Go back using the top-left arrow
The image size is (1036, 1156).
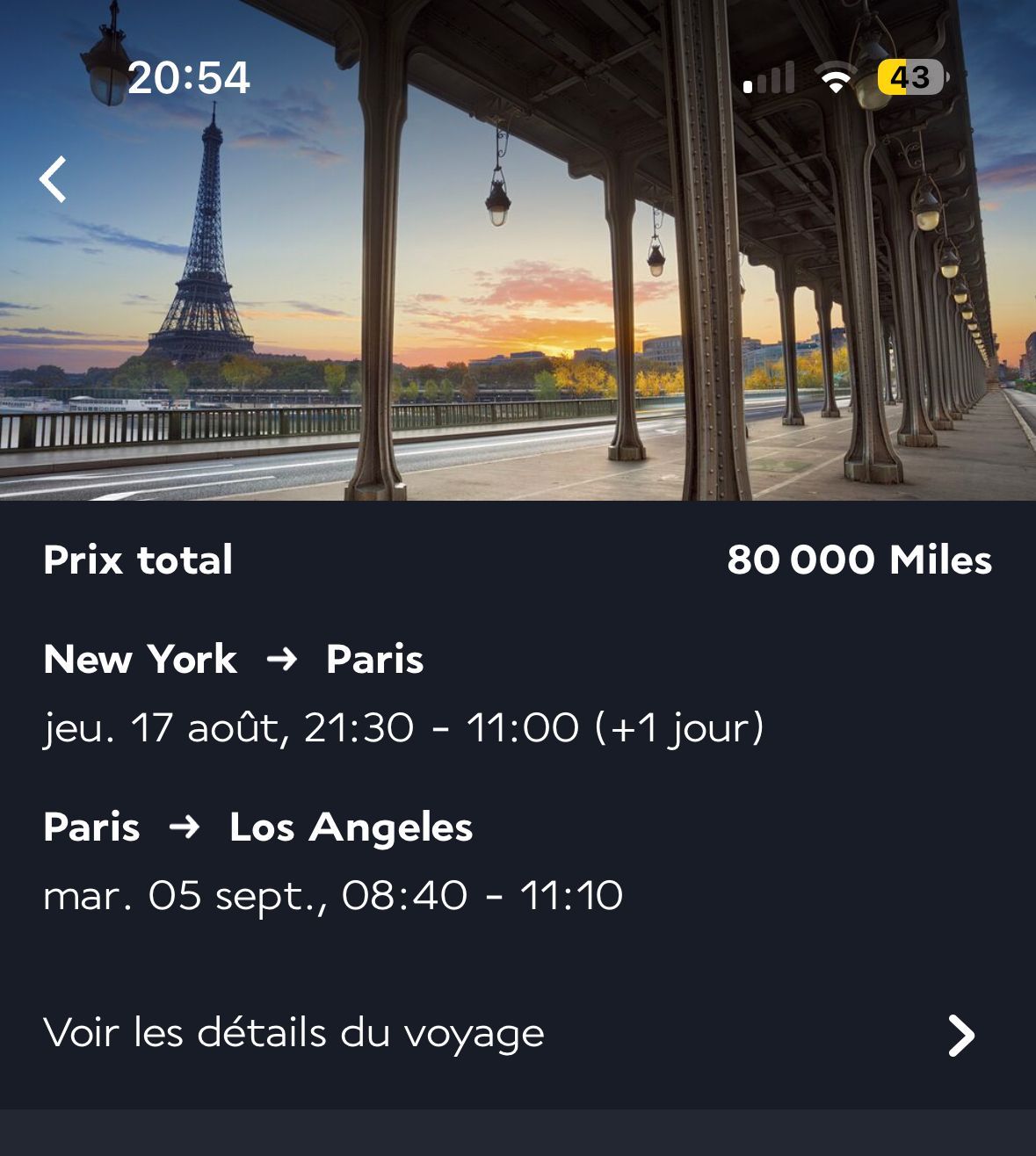[54, 179]
